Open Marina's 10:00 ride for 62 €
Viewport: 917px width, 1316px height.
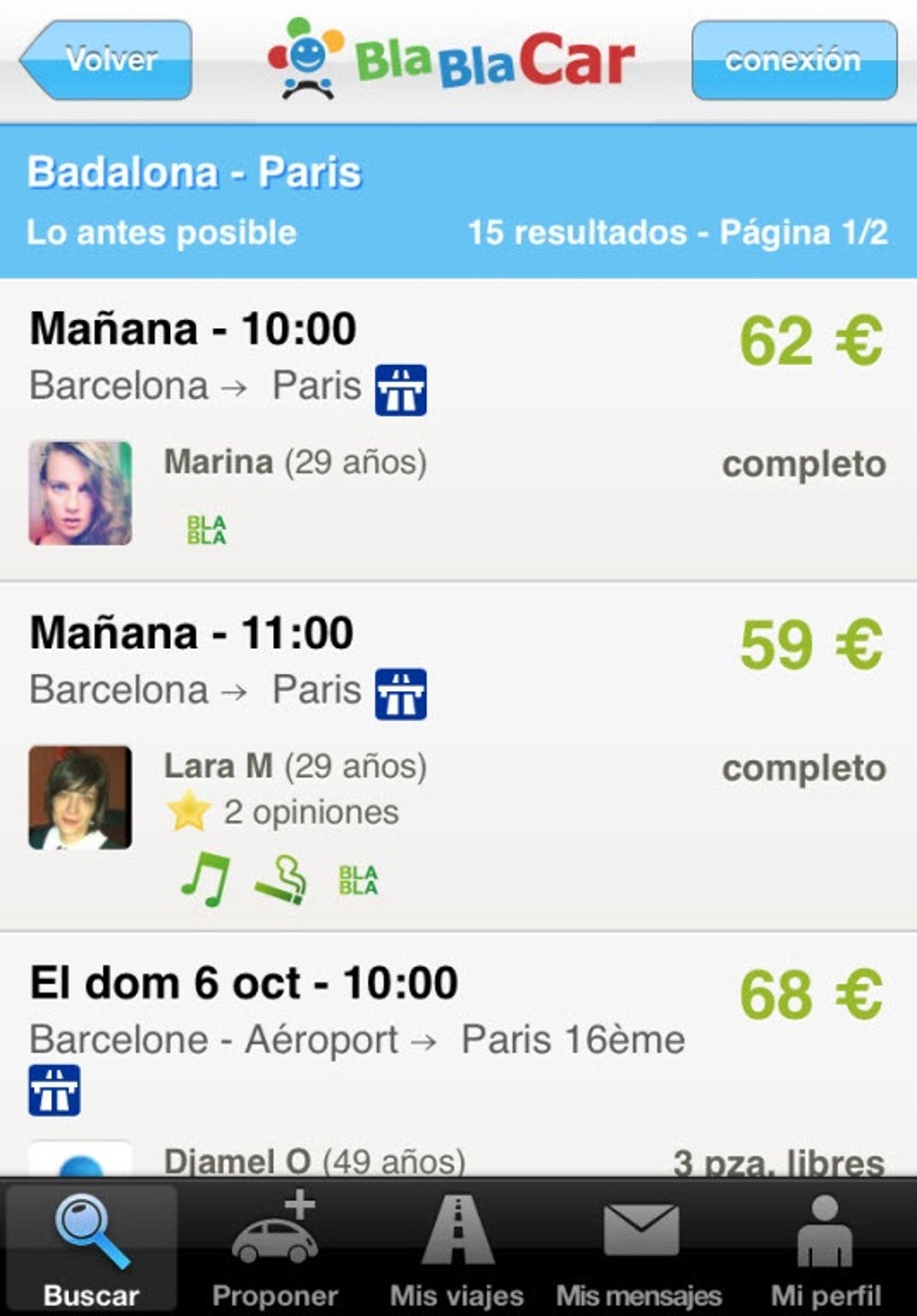tap(458, 430)
